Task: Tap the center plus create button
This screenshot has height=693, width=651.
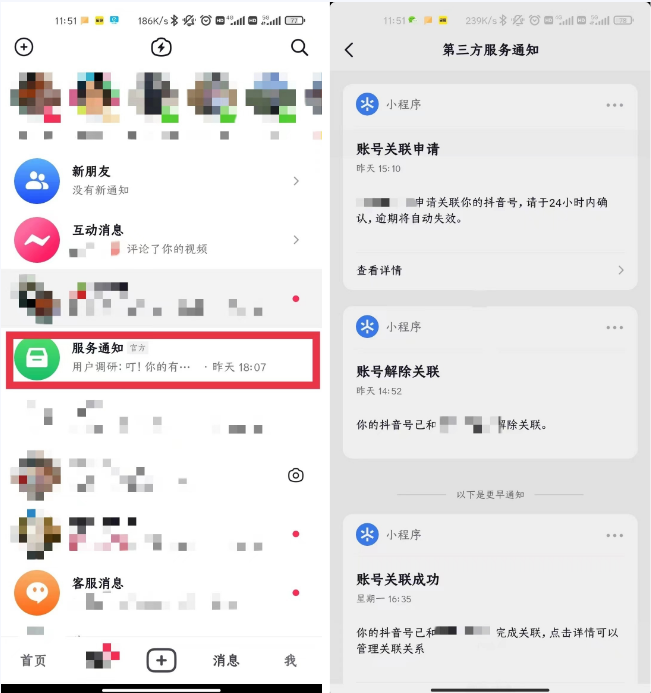Action: tap(161, 660)
